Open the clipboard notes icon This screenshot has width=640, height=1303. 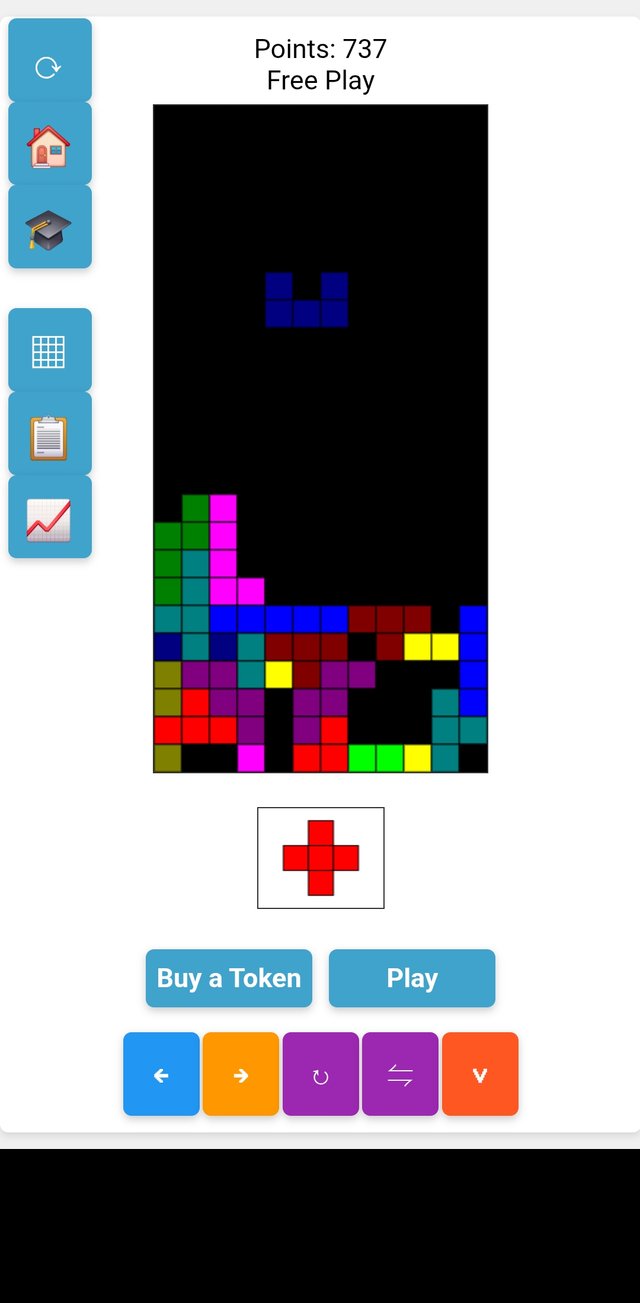(49, 434)
